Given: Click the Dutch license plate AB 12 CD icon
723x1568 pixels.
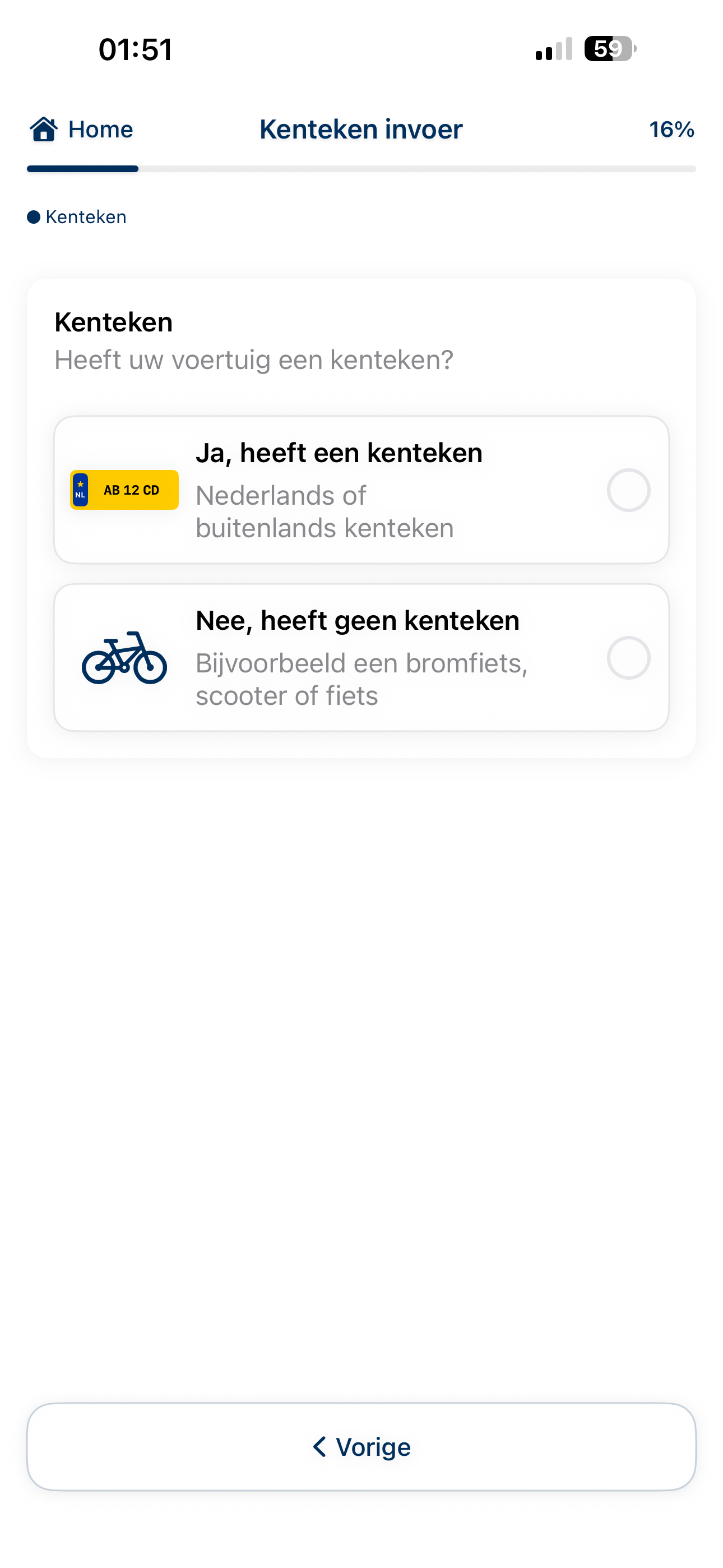Looking at the screenshot, I should [x=124, y=489].
